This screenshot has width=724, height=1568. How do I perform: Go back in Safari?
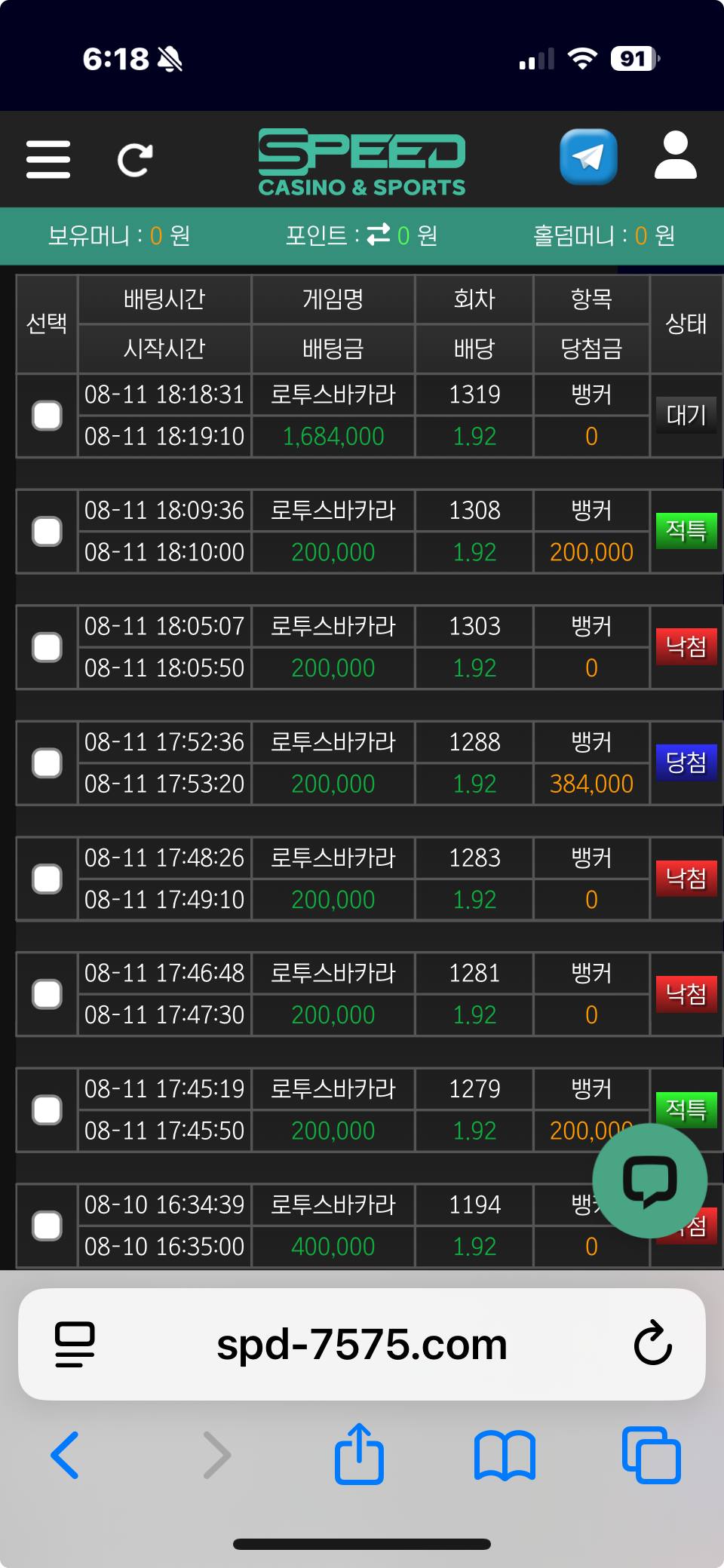[65, 1455]
